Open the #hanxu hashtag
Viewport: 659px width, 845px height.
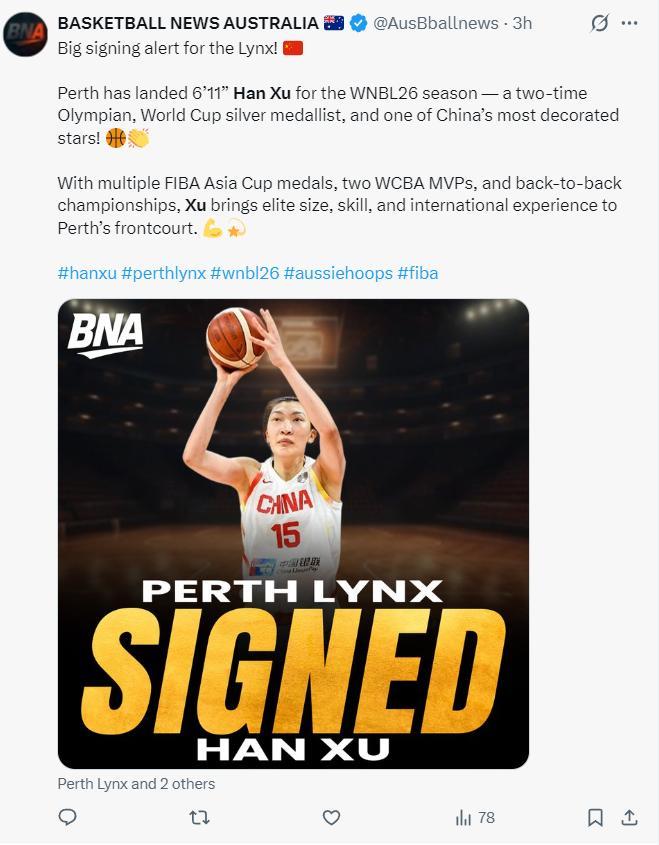[87, 272]
